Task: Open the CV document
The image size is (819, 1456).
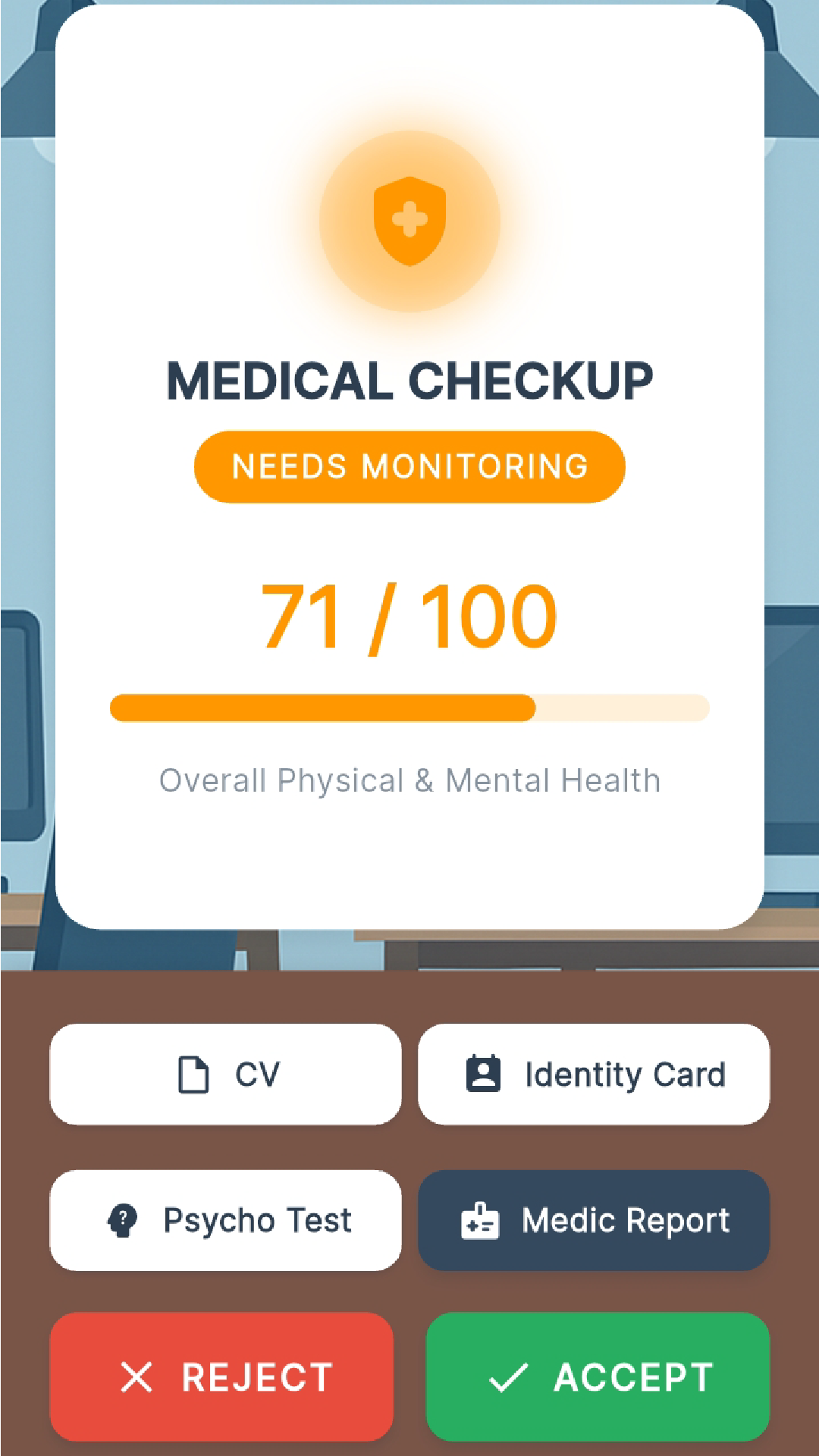Action: tap(225, 1074)
